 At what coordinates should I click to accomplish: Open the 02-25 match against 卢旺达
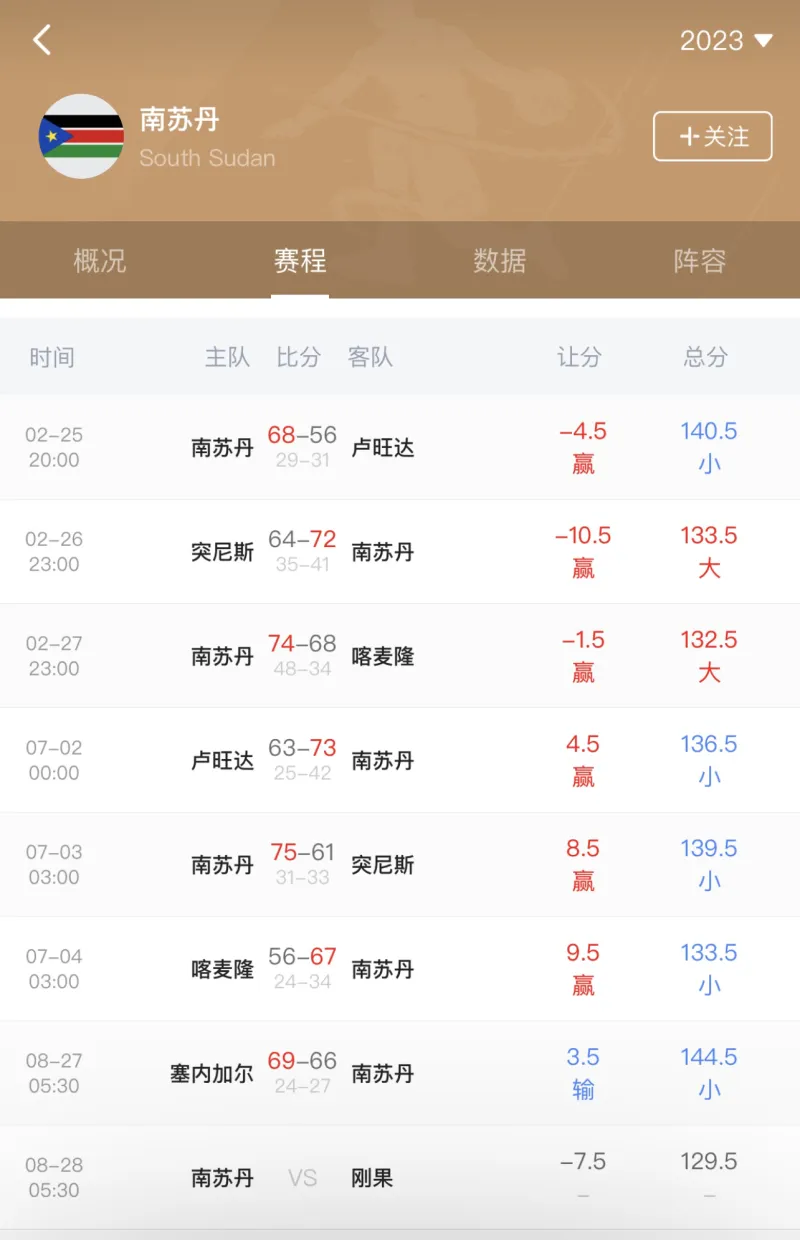(x=400, y=447)
